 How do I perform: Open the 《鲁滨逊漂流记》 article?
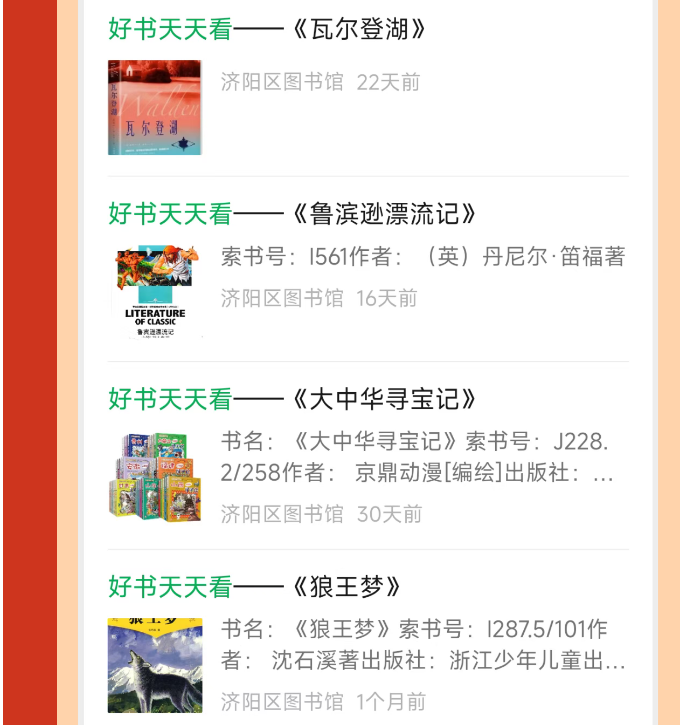click(293, 214)
